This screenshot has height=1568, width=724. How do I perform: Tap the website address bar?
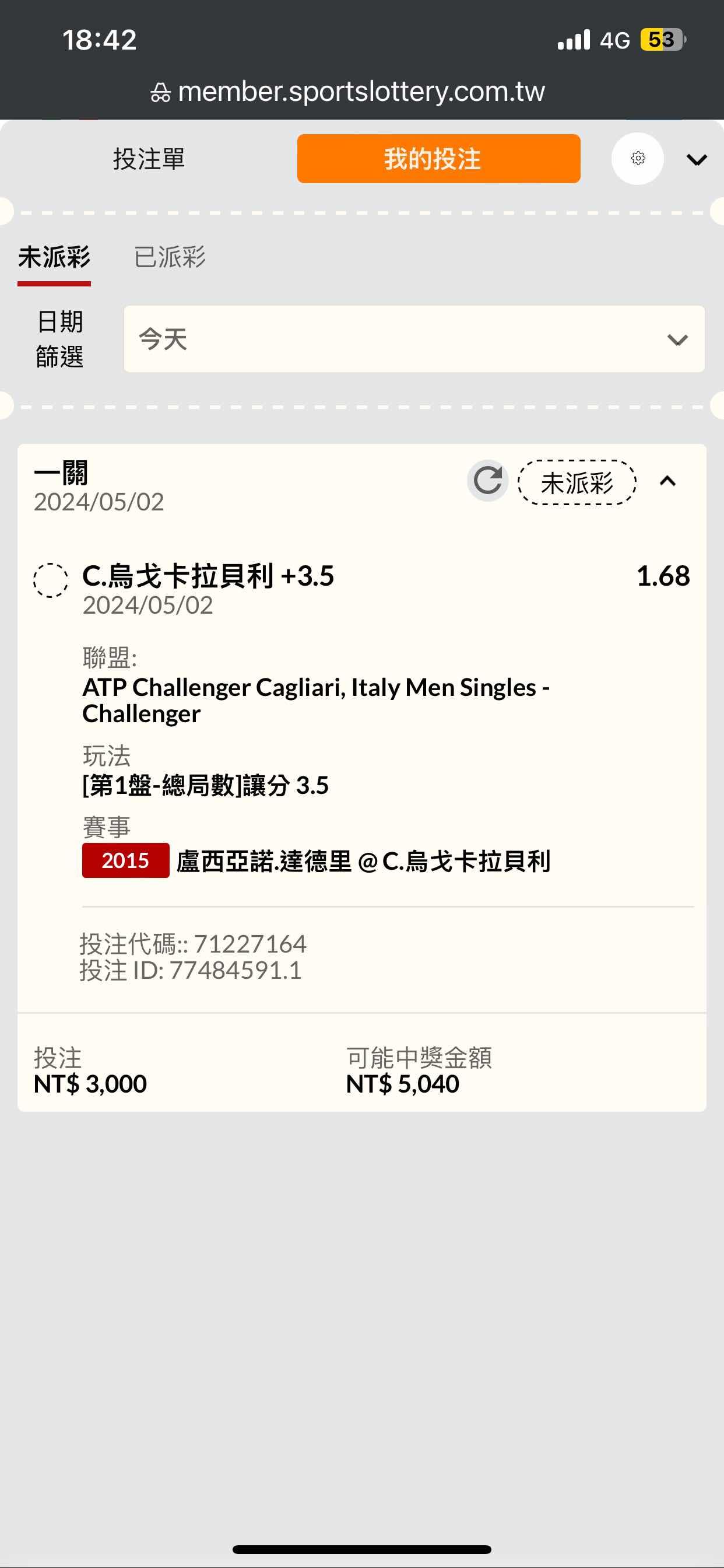(x=361, y=92)
